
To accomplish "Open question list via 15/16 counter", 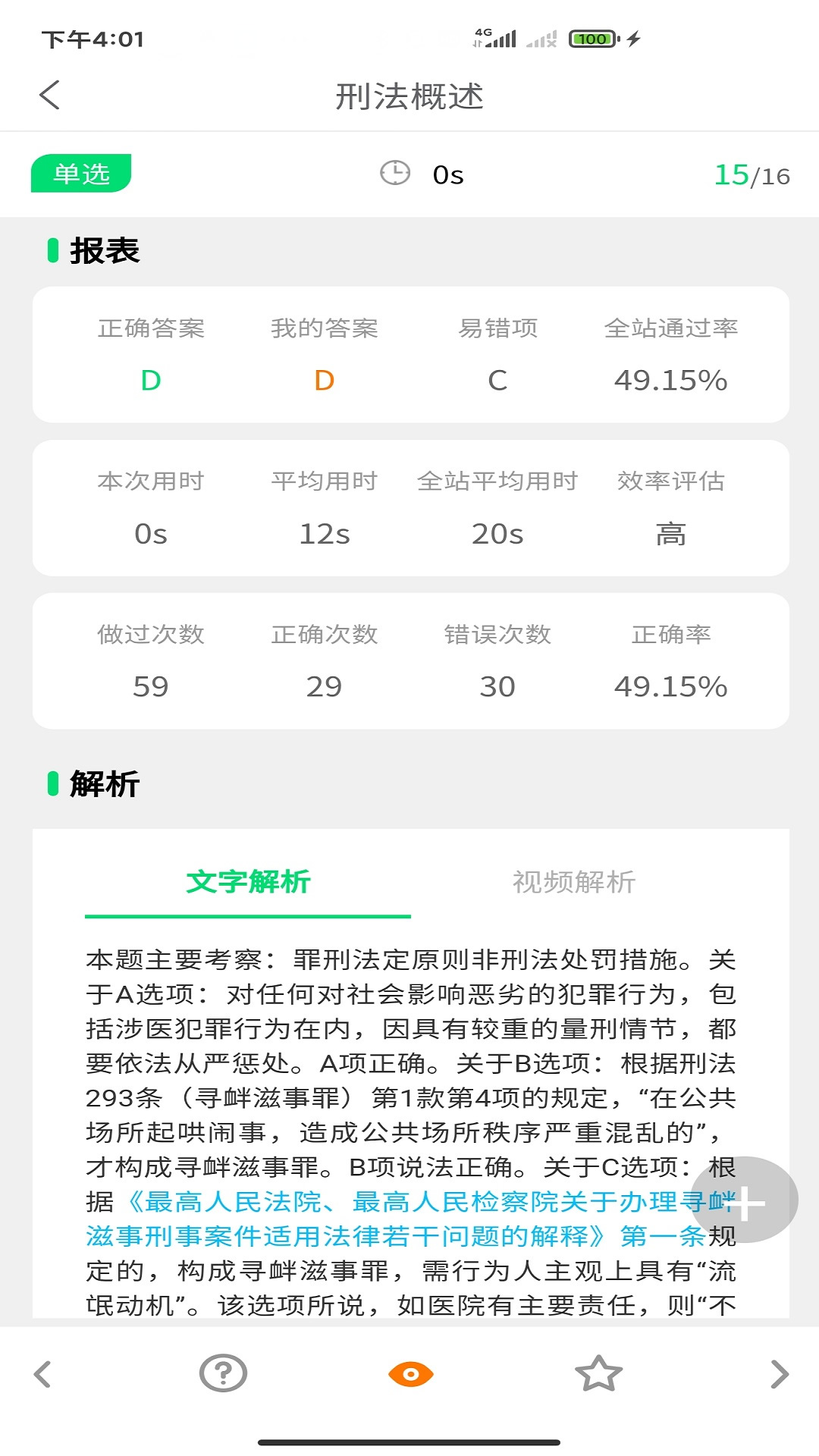I will click(752, 175).
